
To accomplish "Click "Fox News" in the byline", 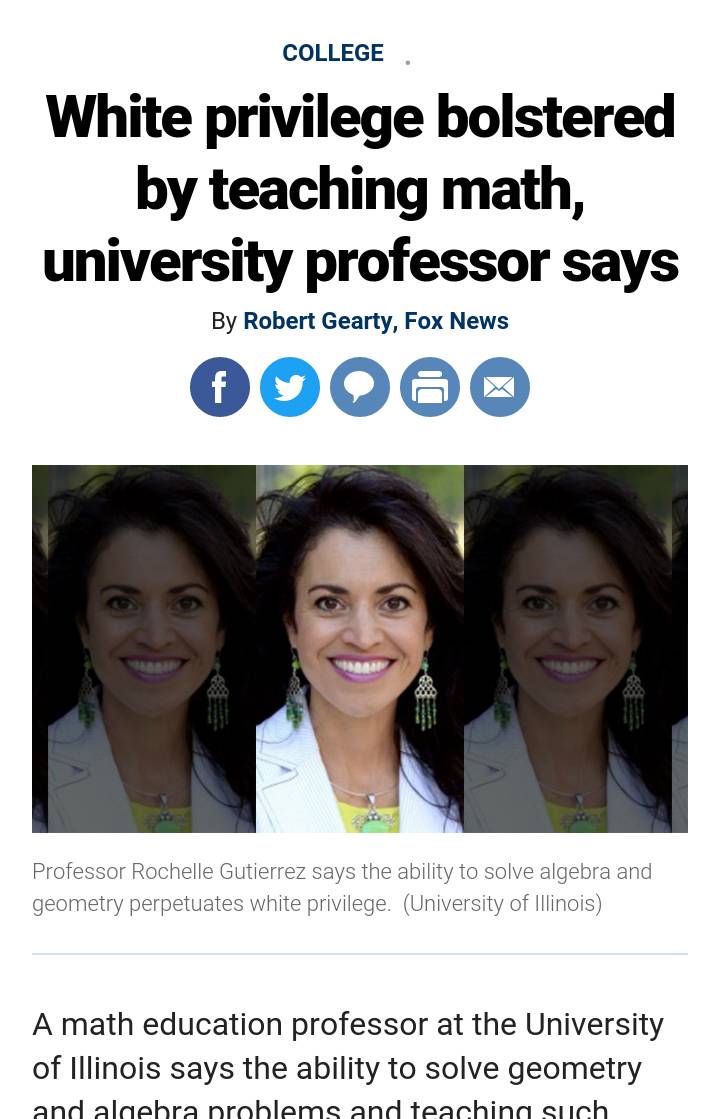I will point(456,321).
